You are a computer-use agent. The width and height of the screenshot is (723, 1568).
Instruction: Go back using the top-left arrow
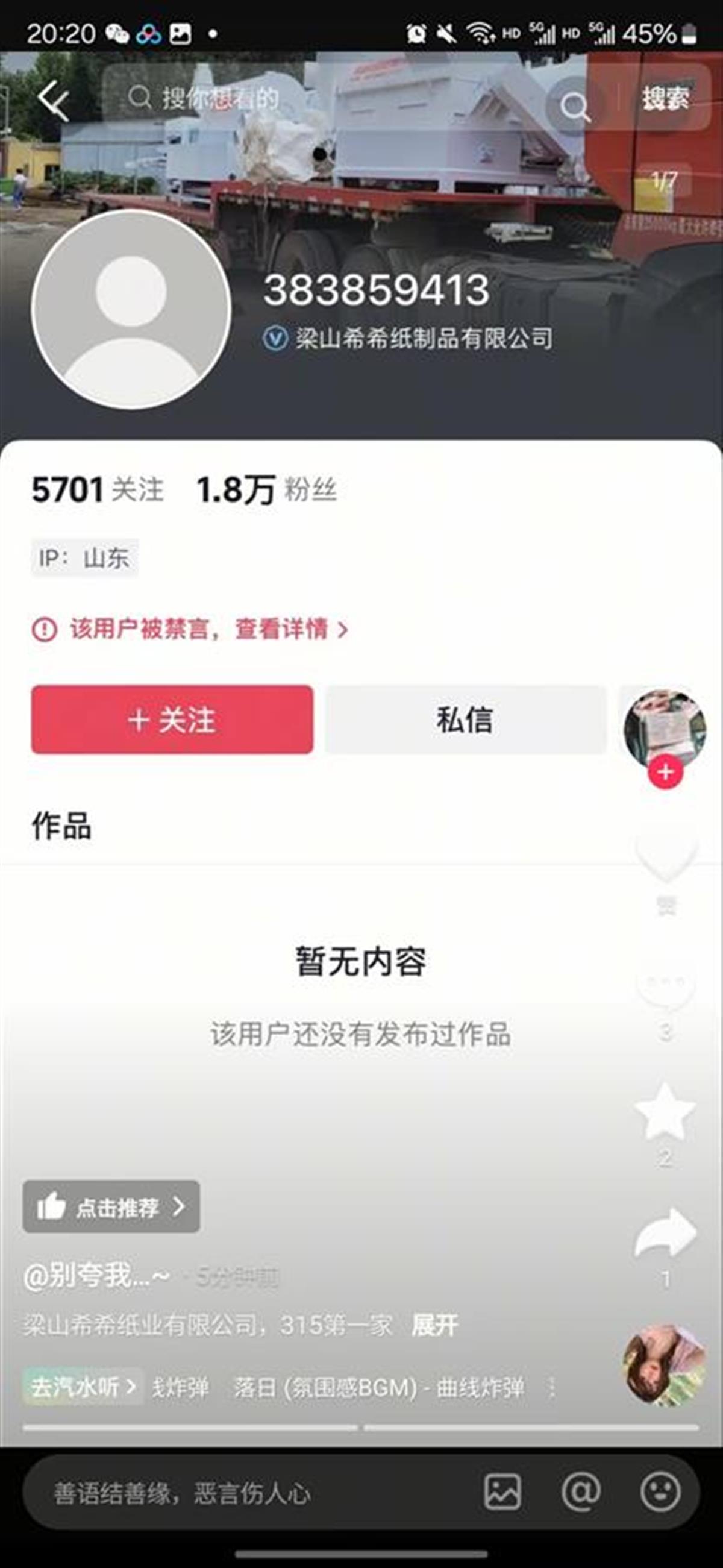click(x=52, y=99)
